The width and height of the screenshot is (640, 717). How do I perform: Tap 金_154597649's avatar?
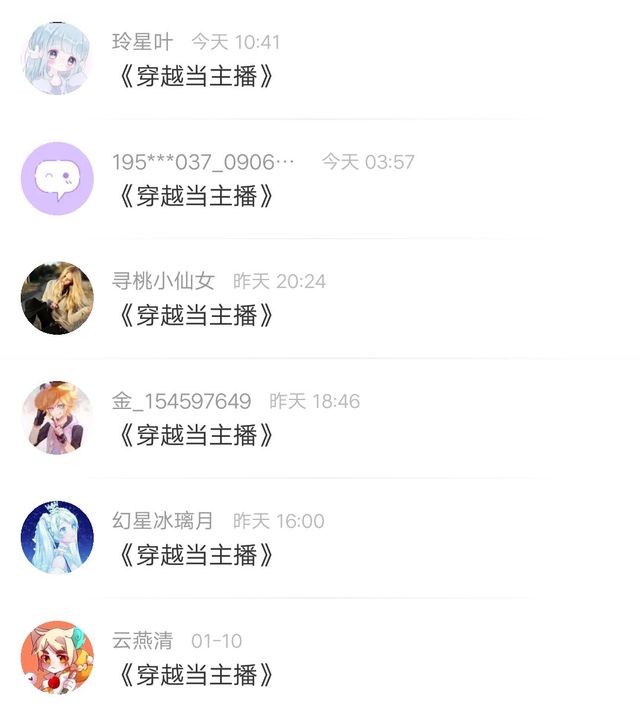click(57, 418)
